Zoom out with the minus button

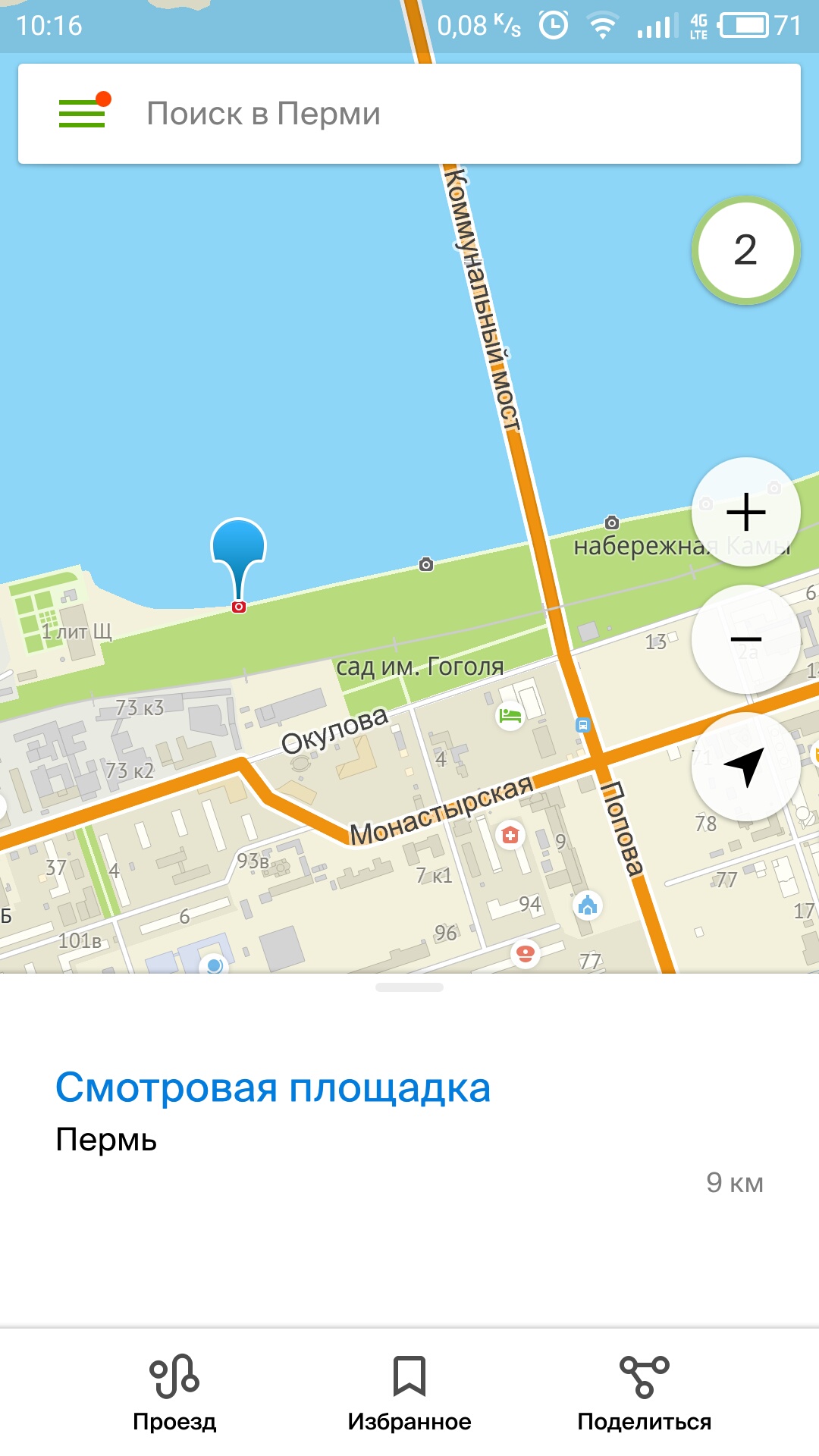click(x=746, y=639)
